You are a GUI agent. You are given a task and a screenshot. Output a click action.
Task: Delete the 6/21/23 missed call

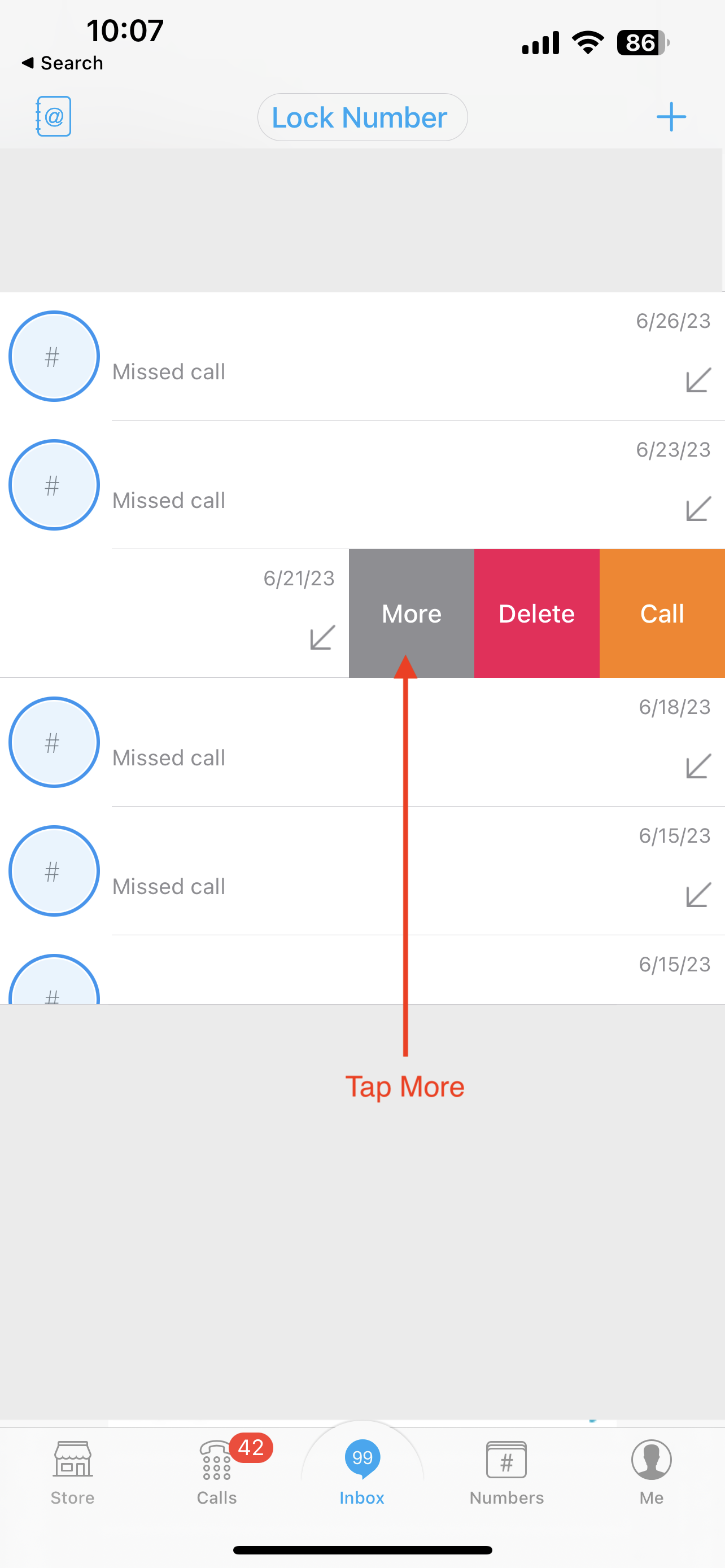536,614
